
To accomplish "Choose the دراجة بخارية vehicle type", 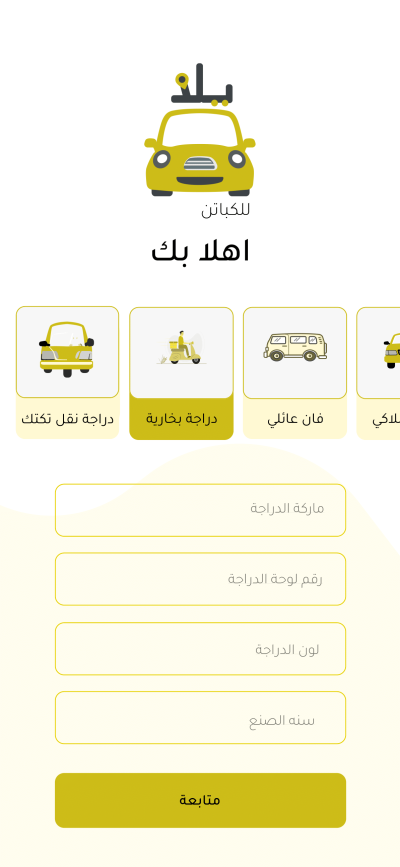I will pos(181,373).
